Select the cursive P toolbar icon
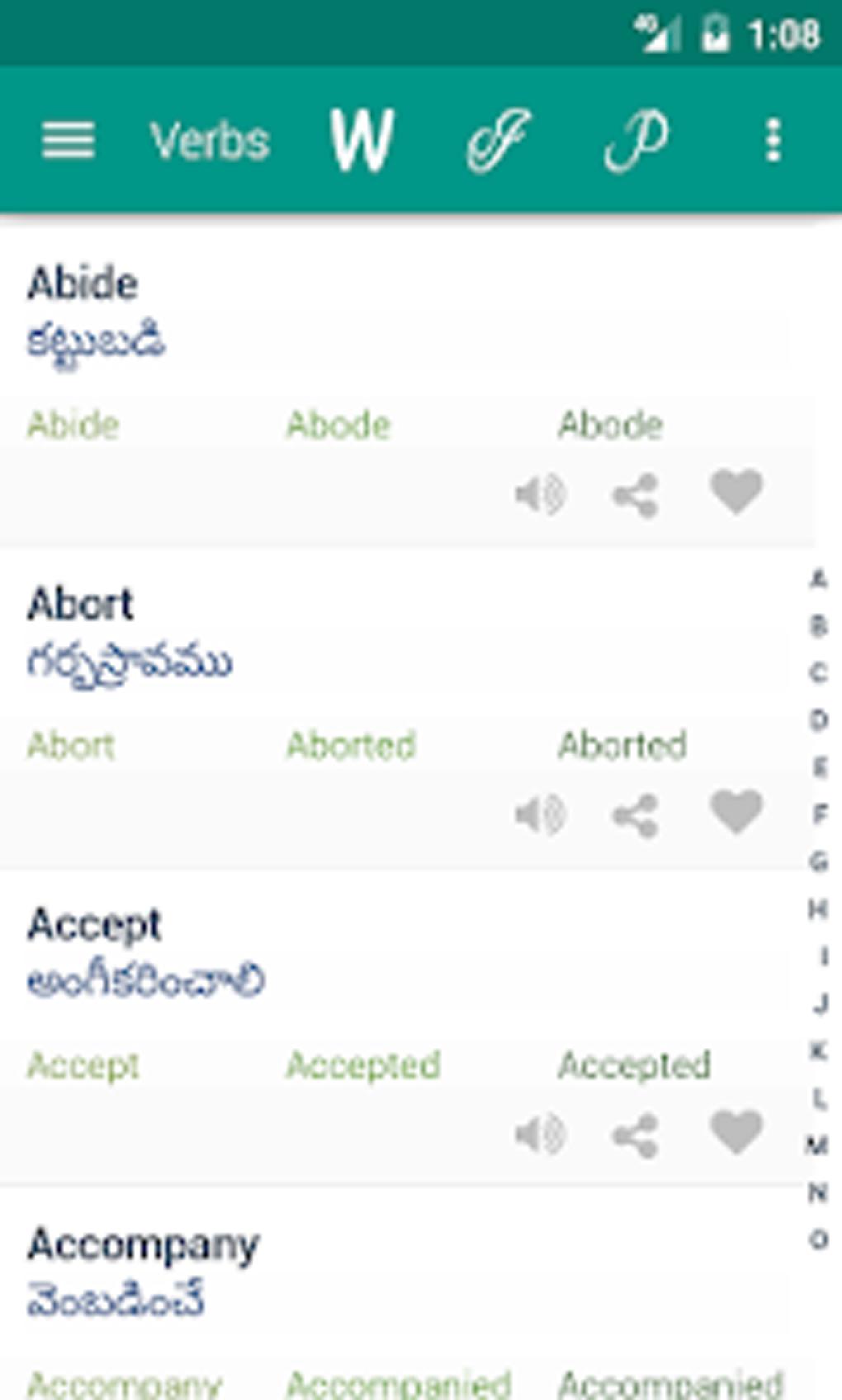842x1400 pixels. [636, 140]
